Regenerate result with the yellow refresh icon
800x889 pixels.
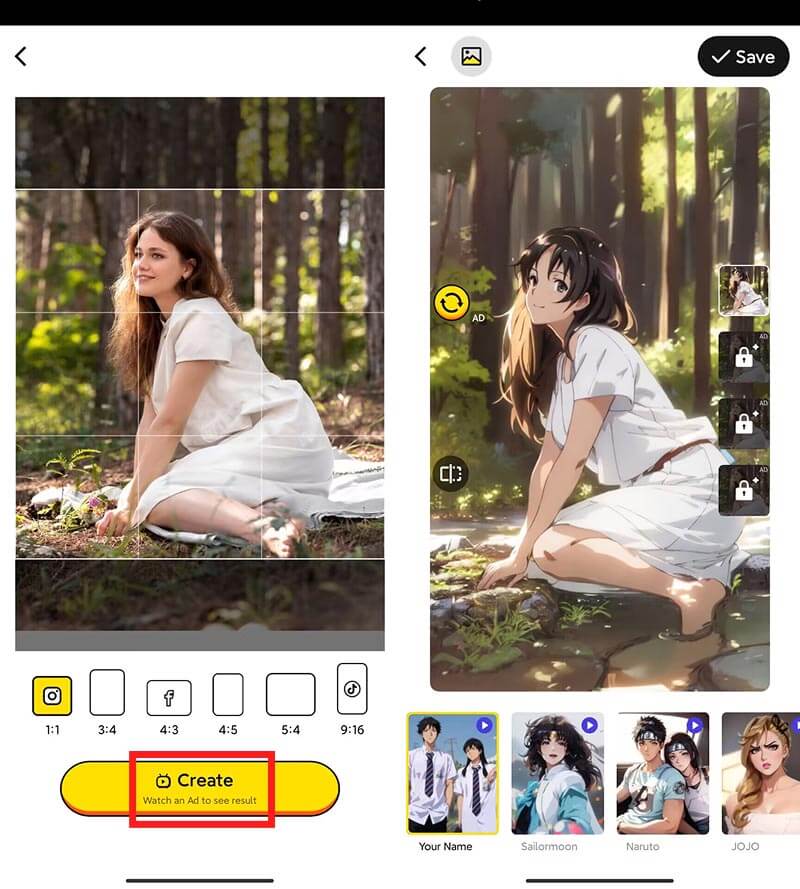coord(452,302)
